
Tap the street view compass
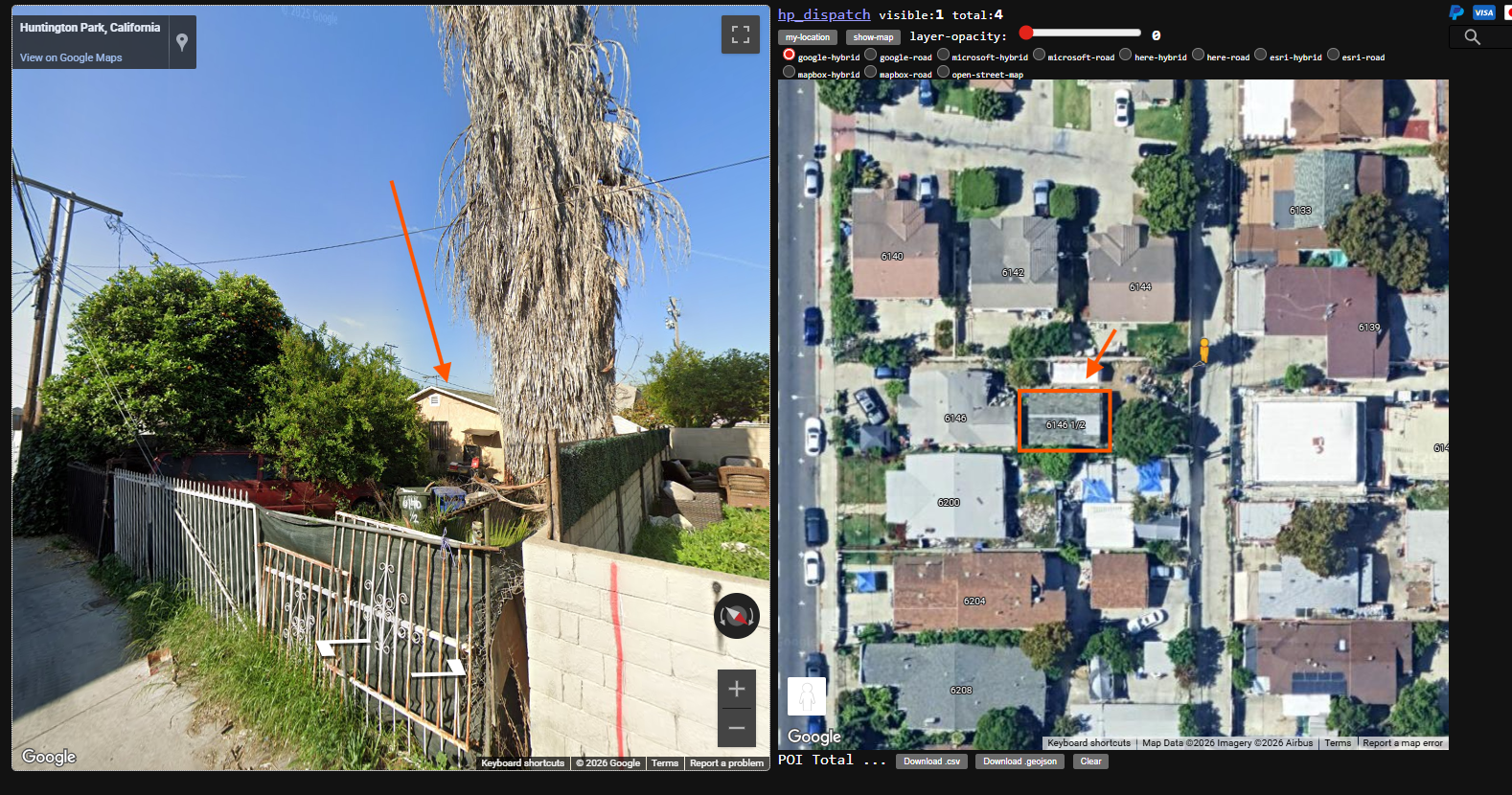[736, 616]
